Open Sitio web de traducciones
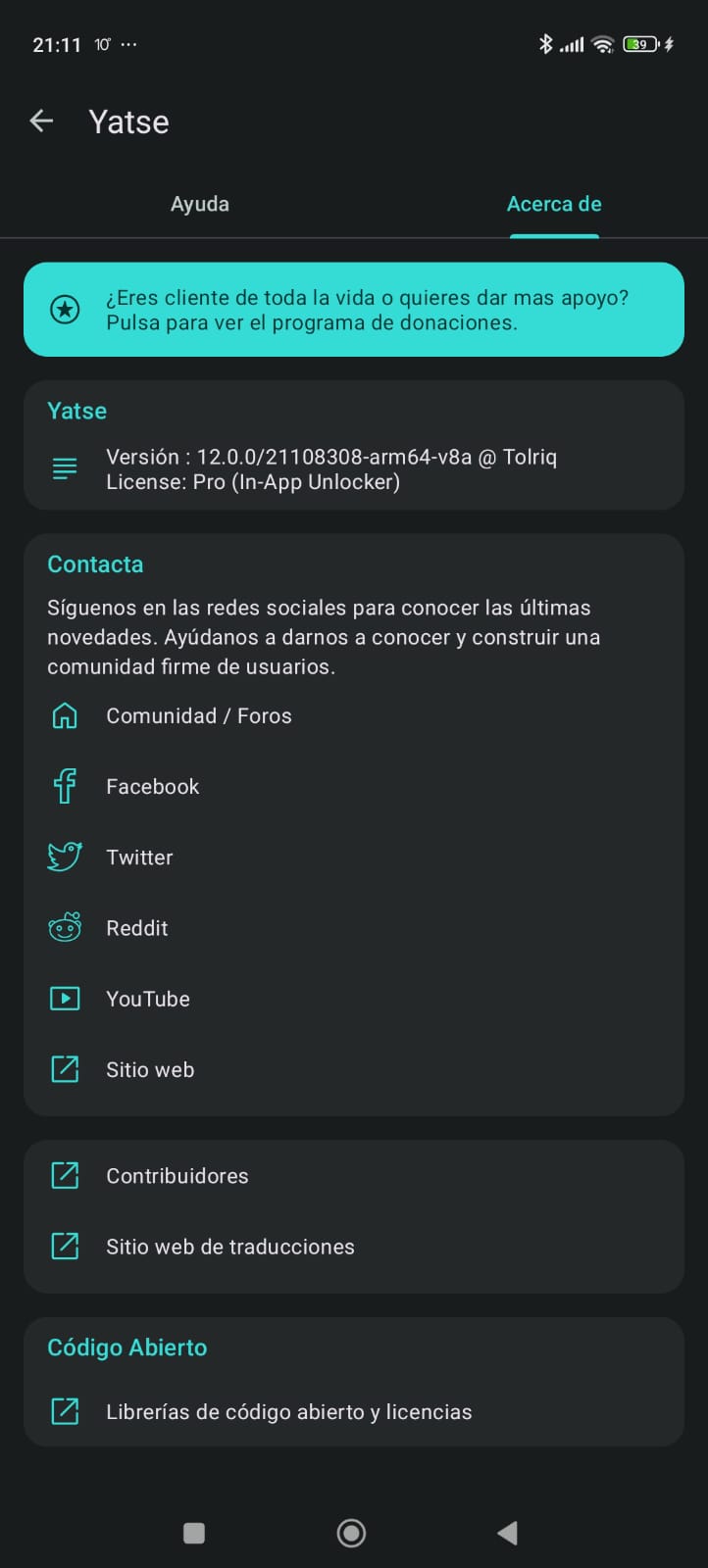708x1568 pixels. [230, 1247]
